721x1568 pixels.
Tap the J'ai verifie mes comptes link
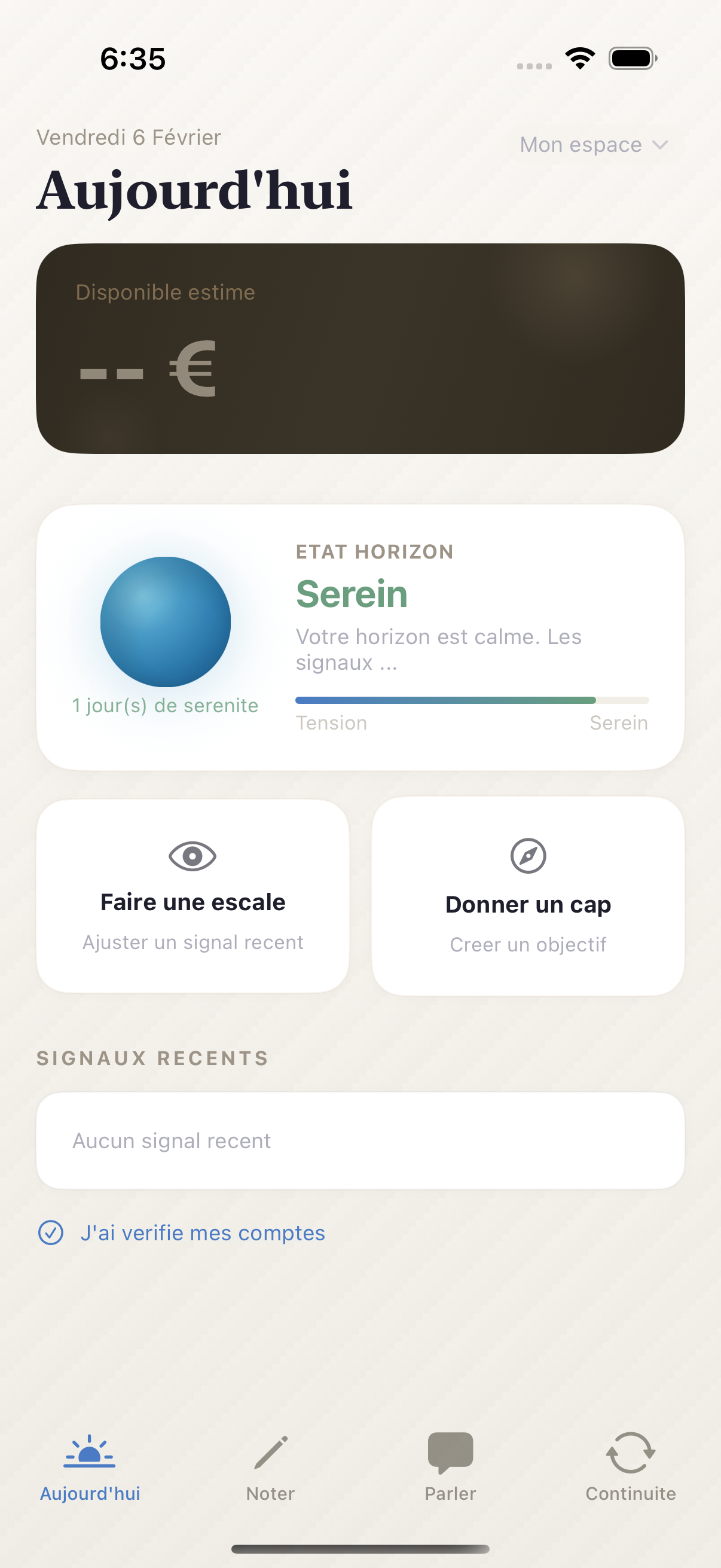[x=203, y=1232]
